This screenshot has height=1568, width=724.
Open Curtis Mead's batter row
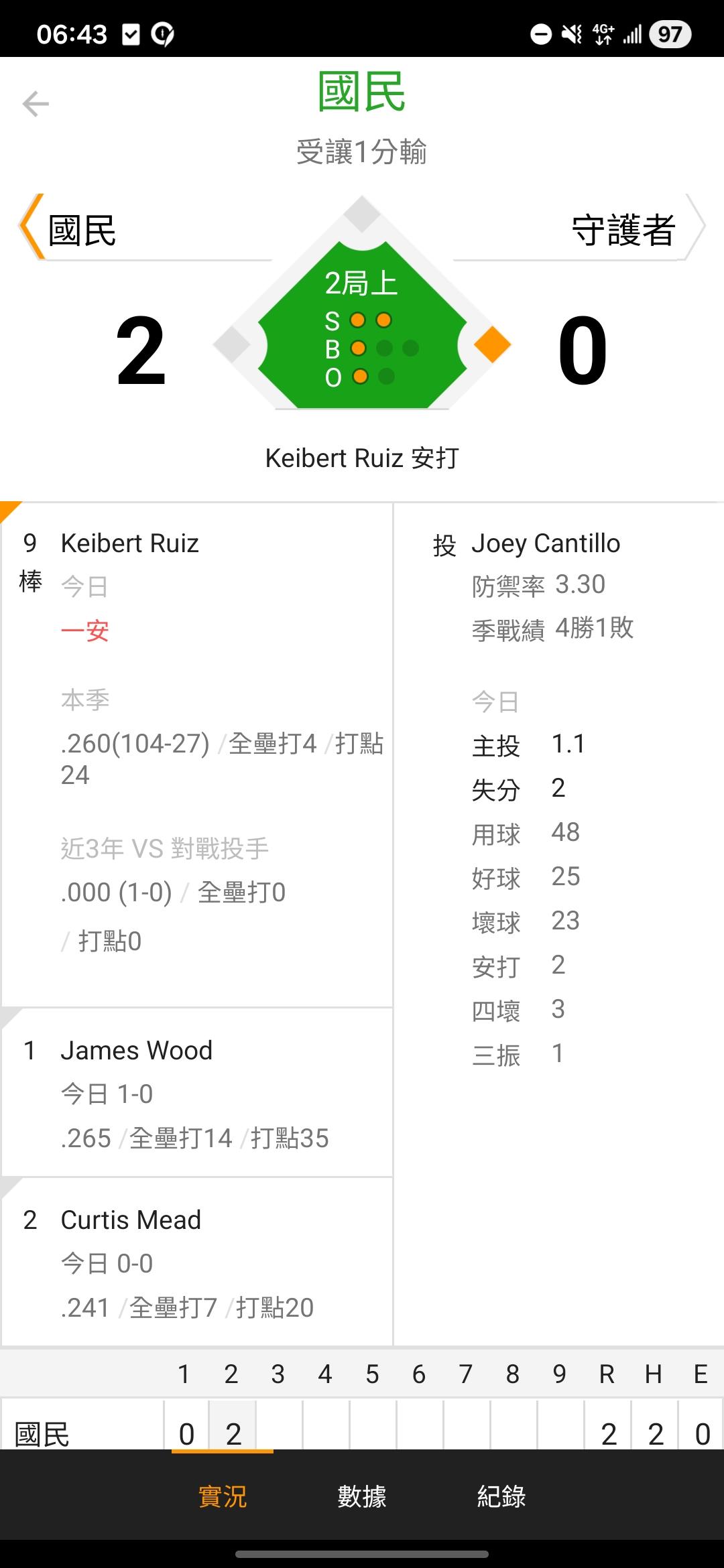(197, 1262)
